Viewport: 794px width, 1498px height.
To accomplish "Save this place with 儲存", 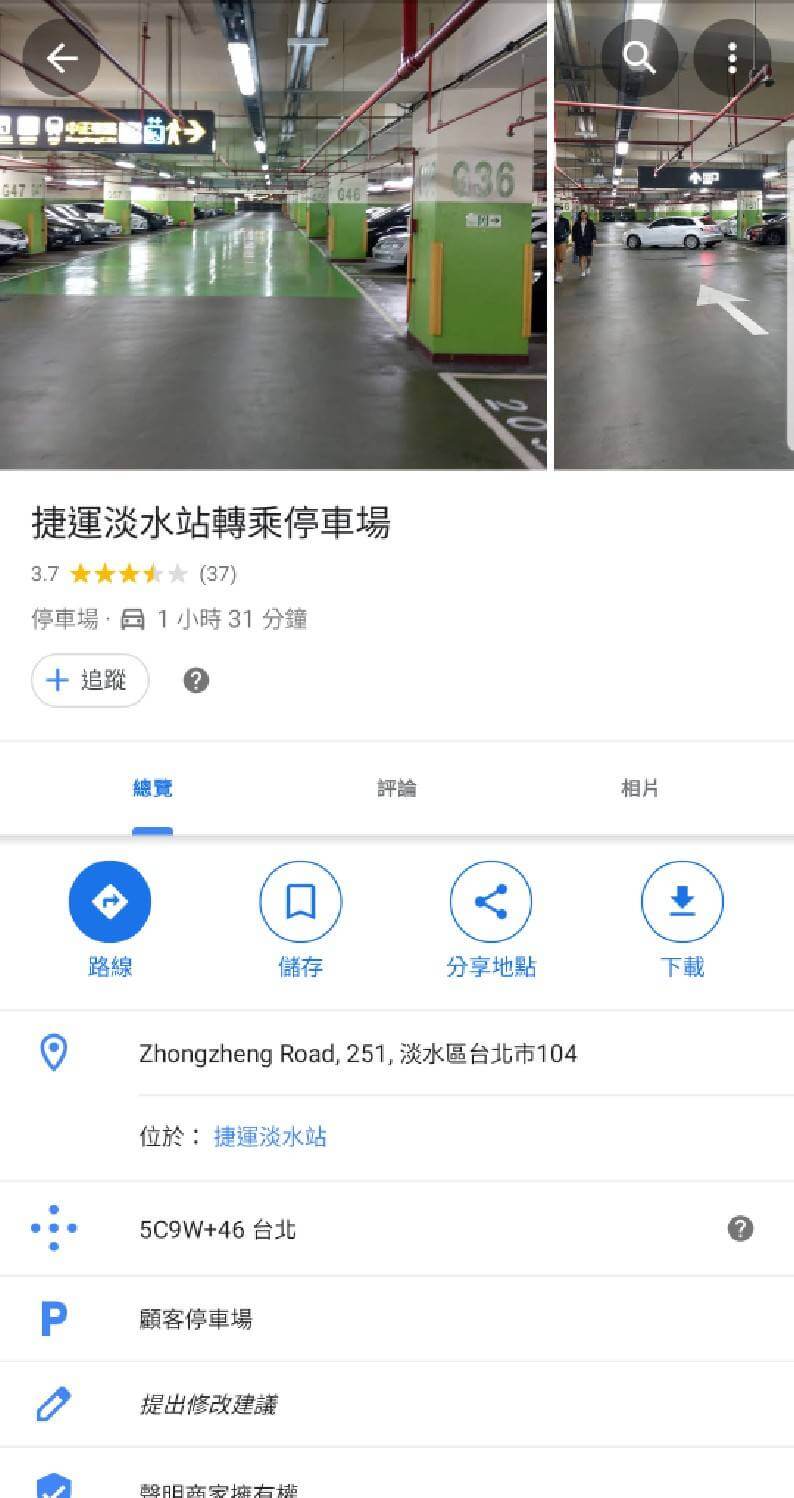I will click(x=300, y=902).
